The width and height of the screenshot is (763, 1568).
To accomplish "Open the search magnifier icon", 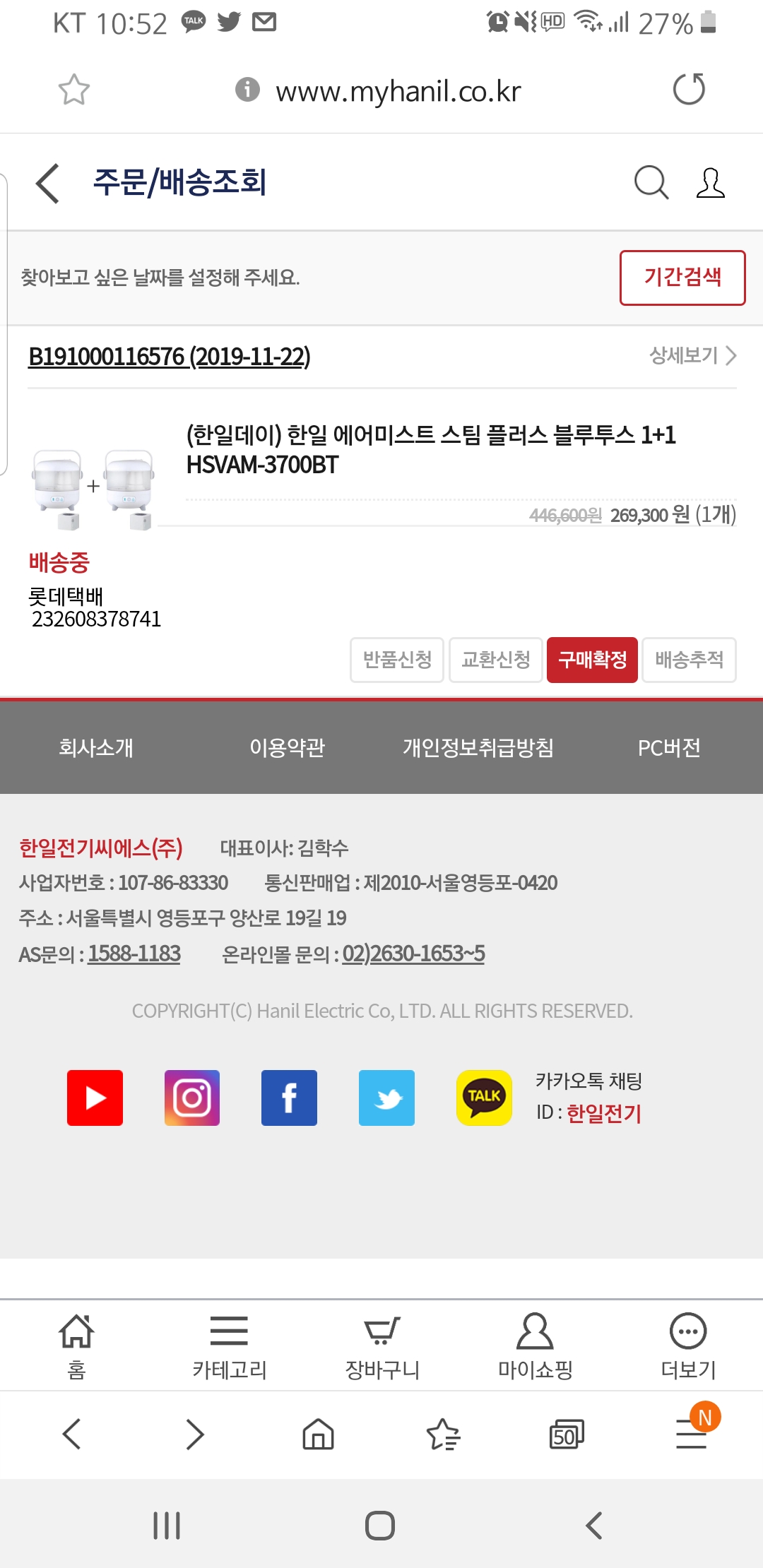I will pos(651,183).
